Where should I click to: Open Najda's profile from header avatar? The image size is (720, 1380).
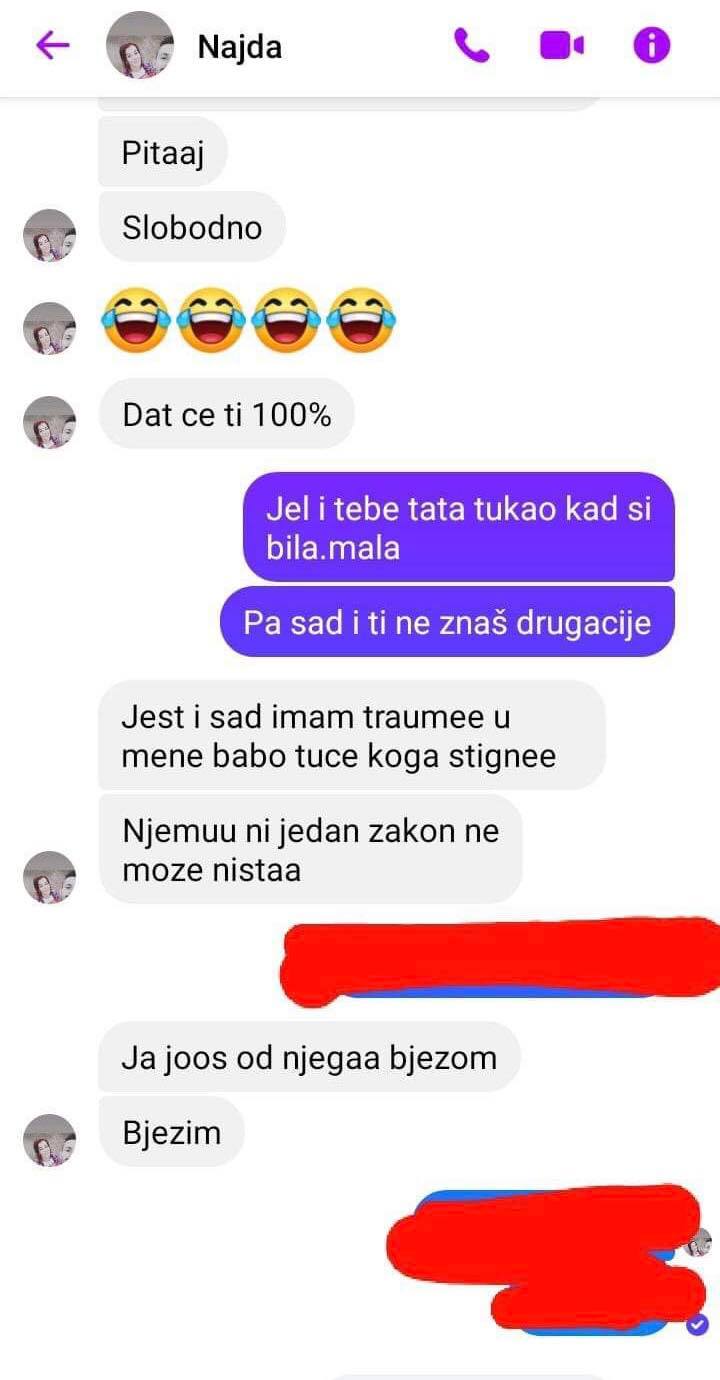140,46
